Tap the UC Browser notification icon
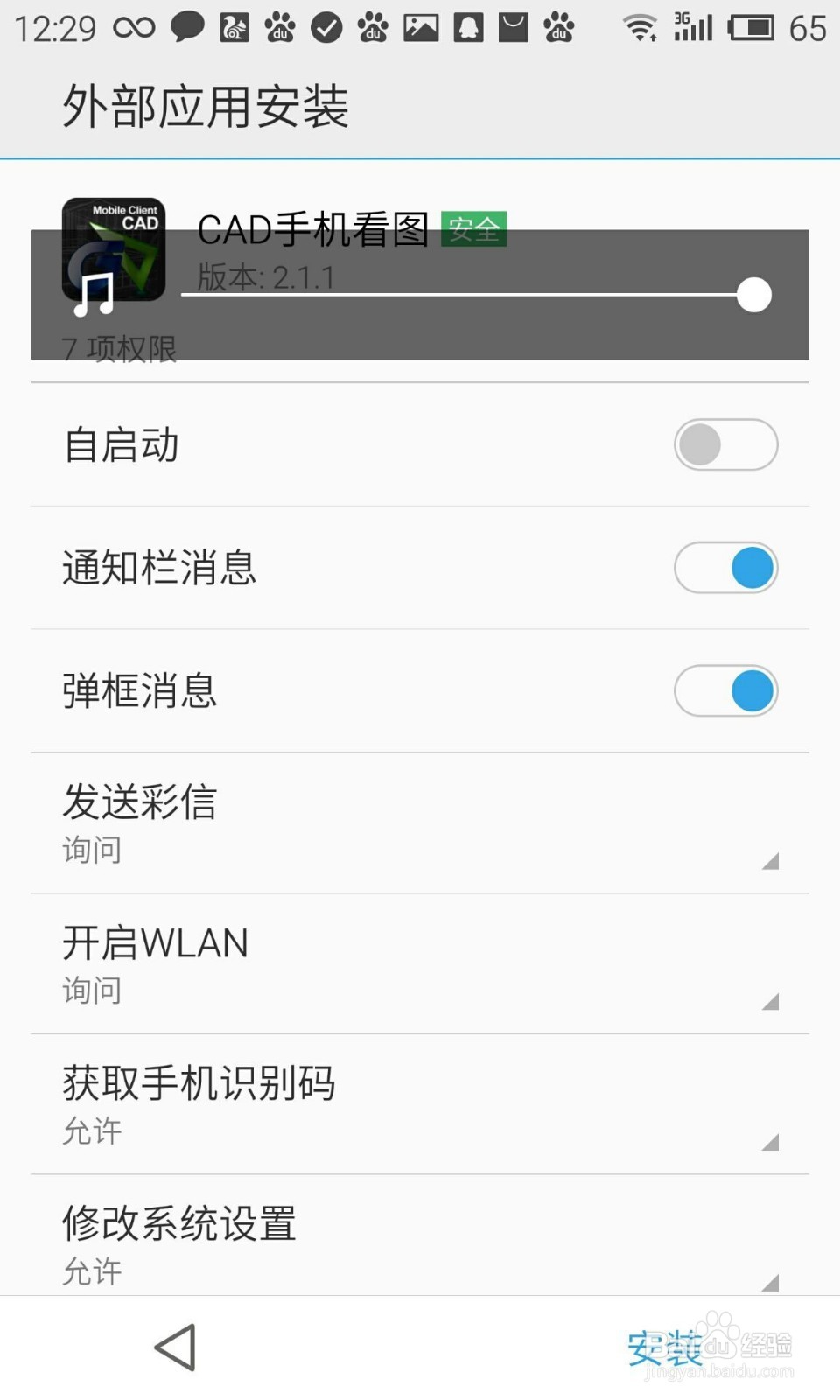840x1400 pixels. [x=234, y=26]
